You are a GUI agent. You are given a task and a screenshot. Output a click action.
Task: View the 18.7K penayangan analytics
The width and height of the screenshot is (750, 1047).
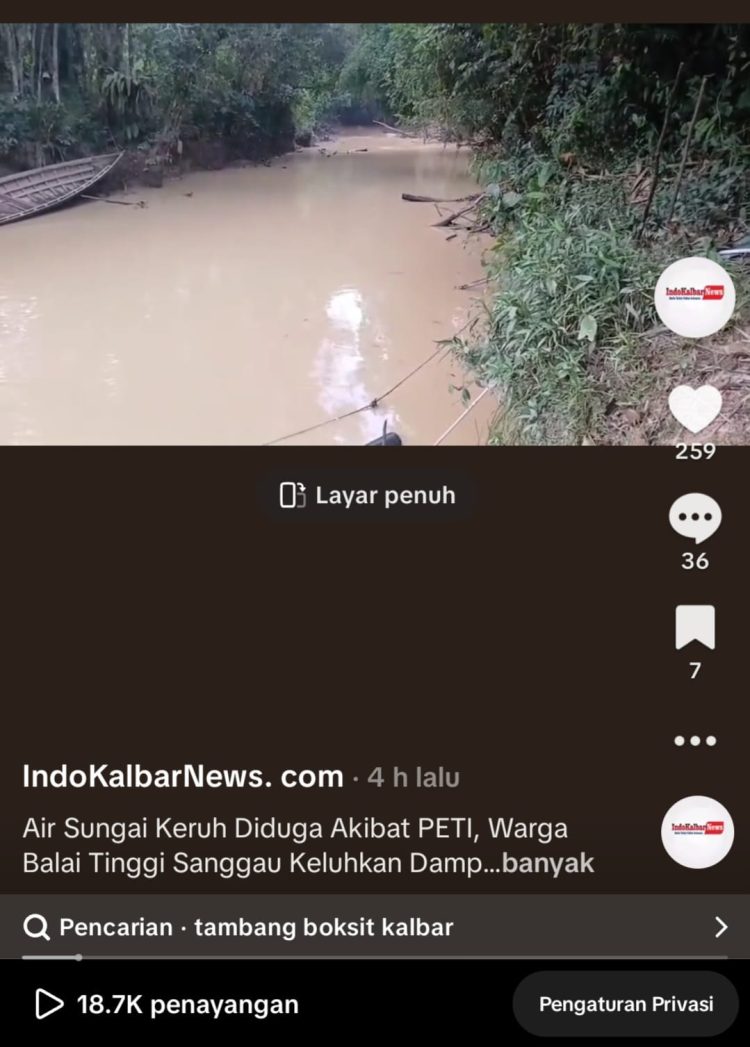click(x=167, y=1004)
